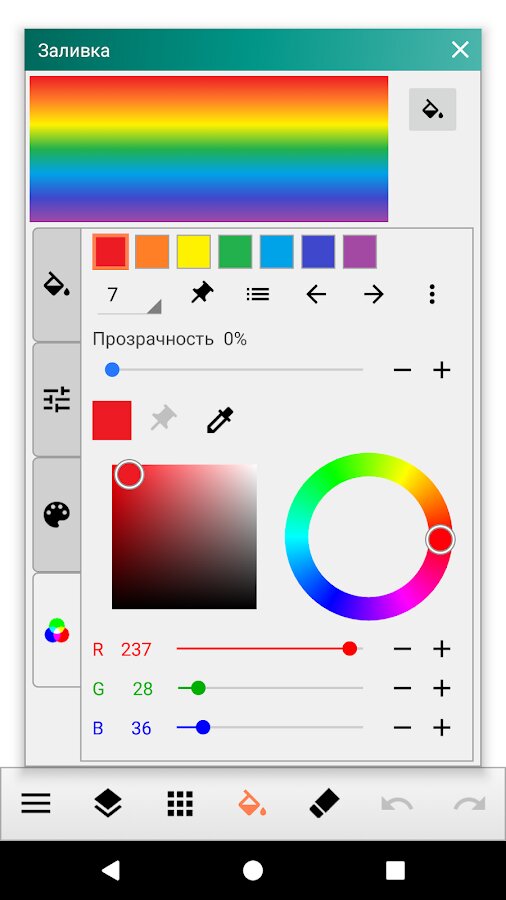Pick the yellow gradient swatch
Image resolution: width=506 pixels, height=900 pixels.
(x=193, y=251)
